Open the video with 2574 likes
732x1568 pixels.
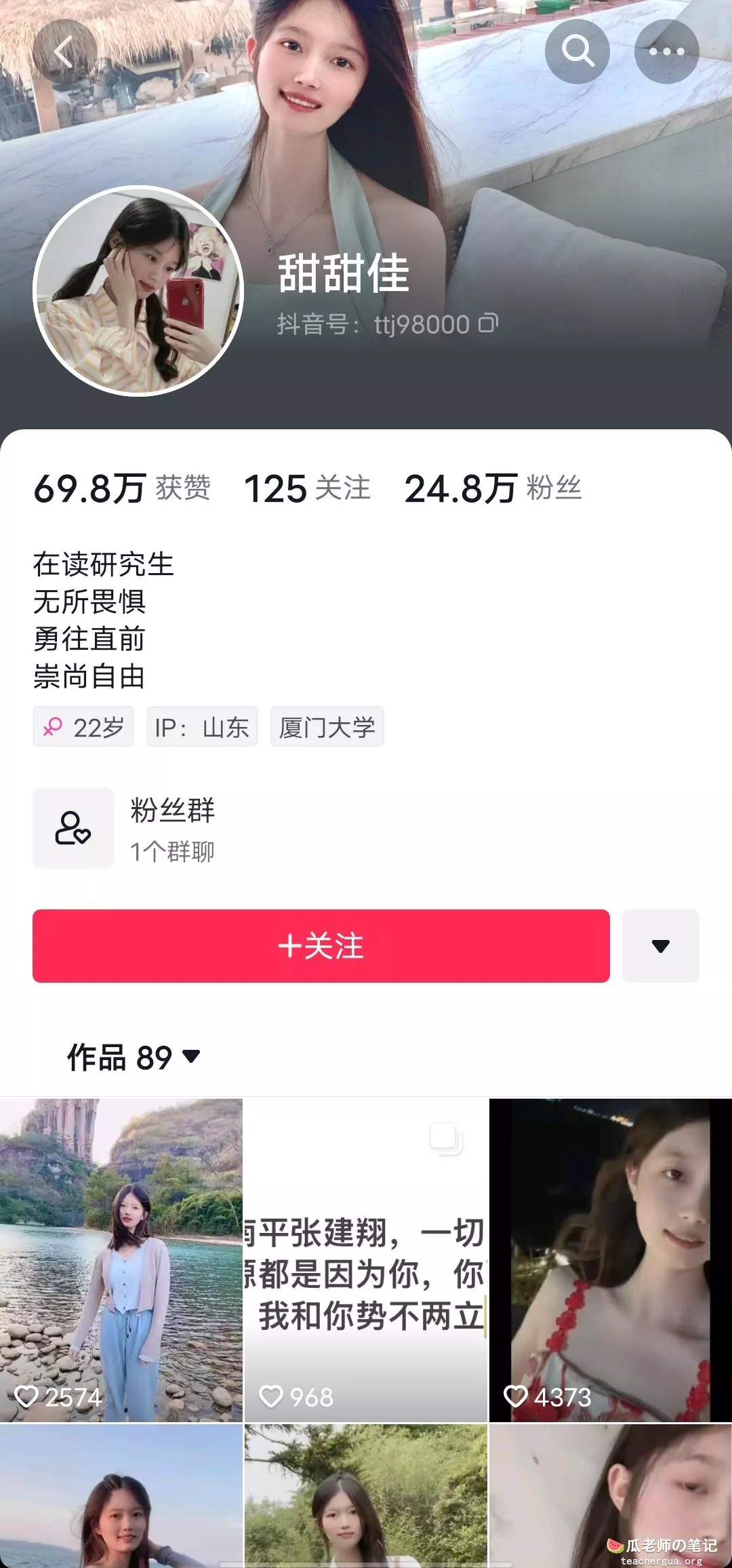(x=121, y=1260)
